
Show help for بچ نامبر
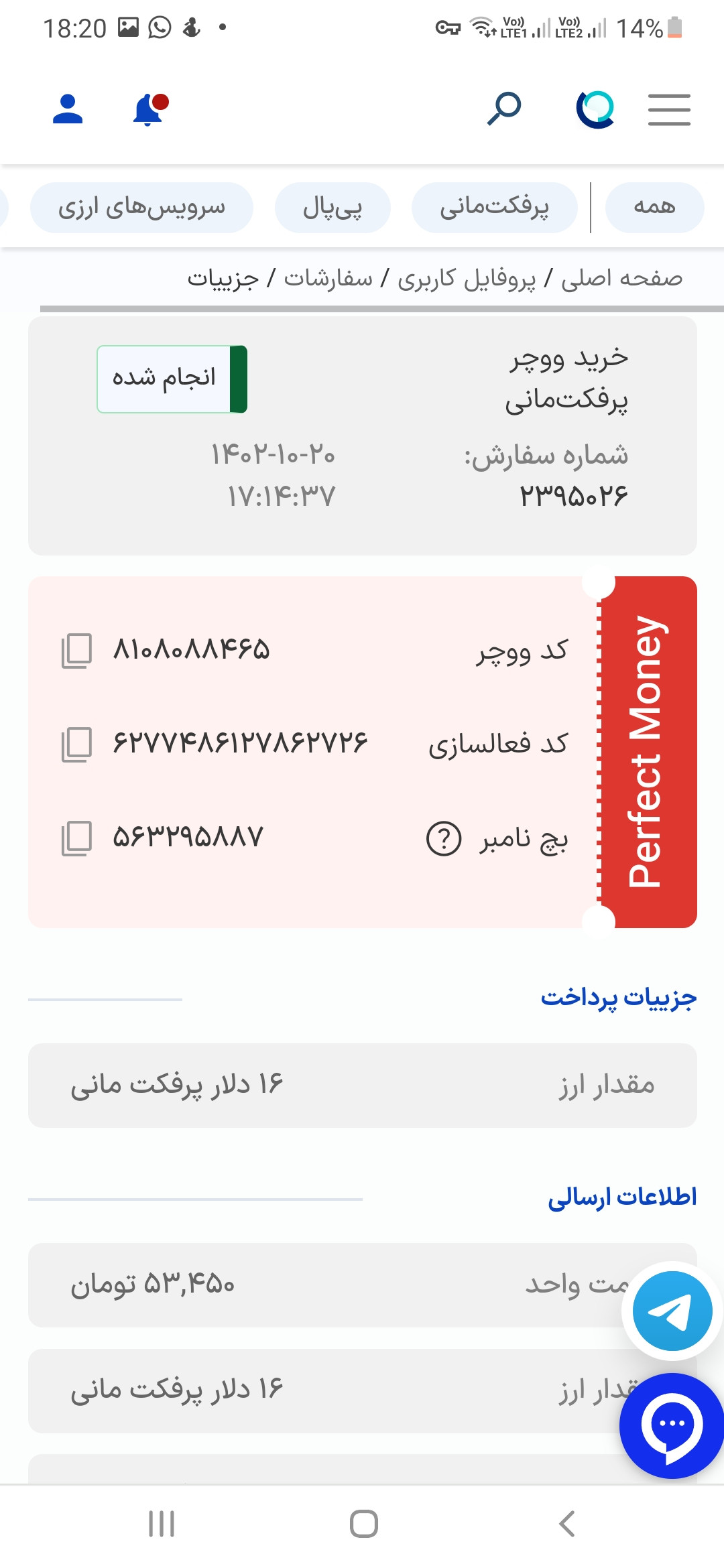pyautogui.click(x=444, y=838)
